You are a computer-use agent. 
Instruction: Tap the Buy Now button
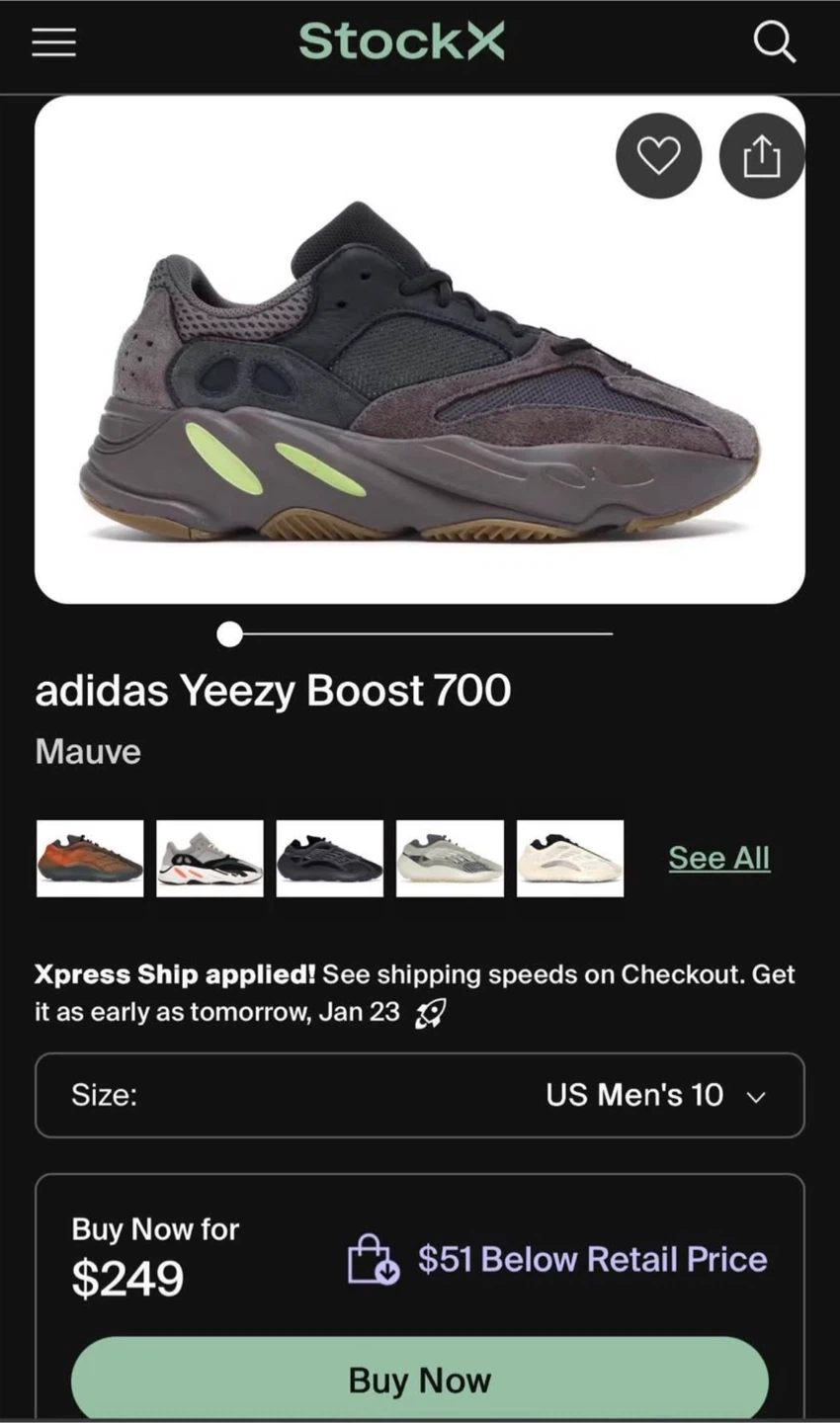[x=419, y=1379]
